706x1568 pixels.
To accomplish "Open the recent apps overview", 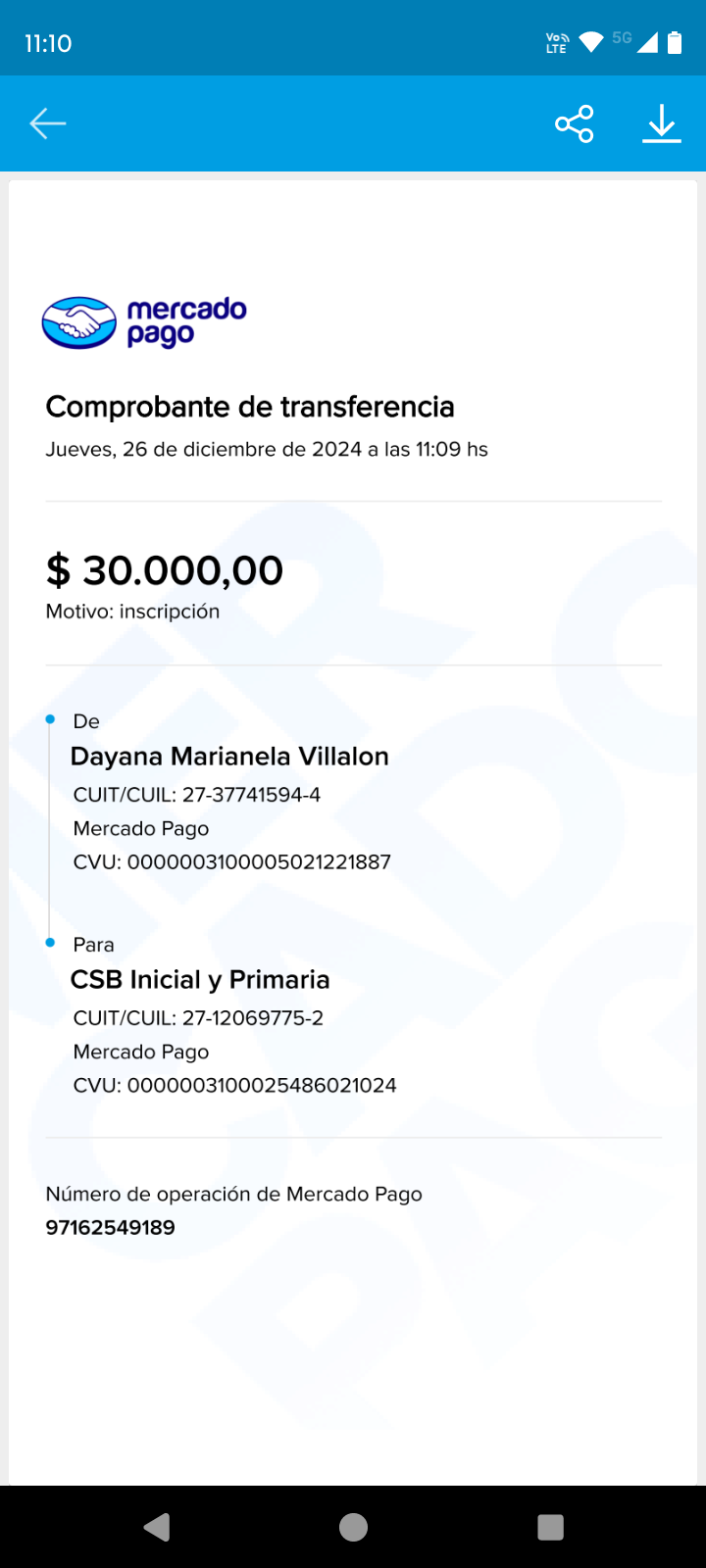I will point(550,1527).
